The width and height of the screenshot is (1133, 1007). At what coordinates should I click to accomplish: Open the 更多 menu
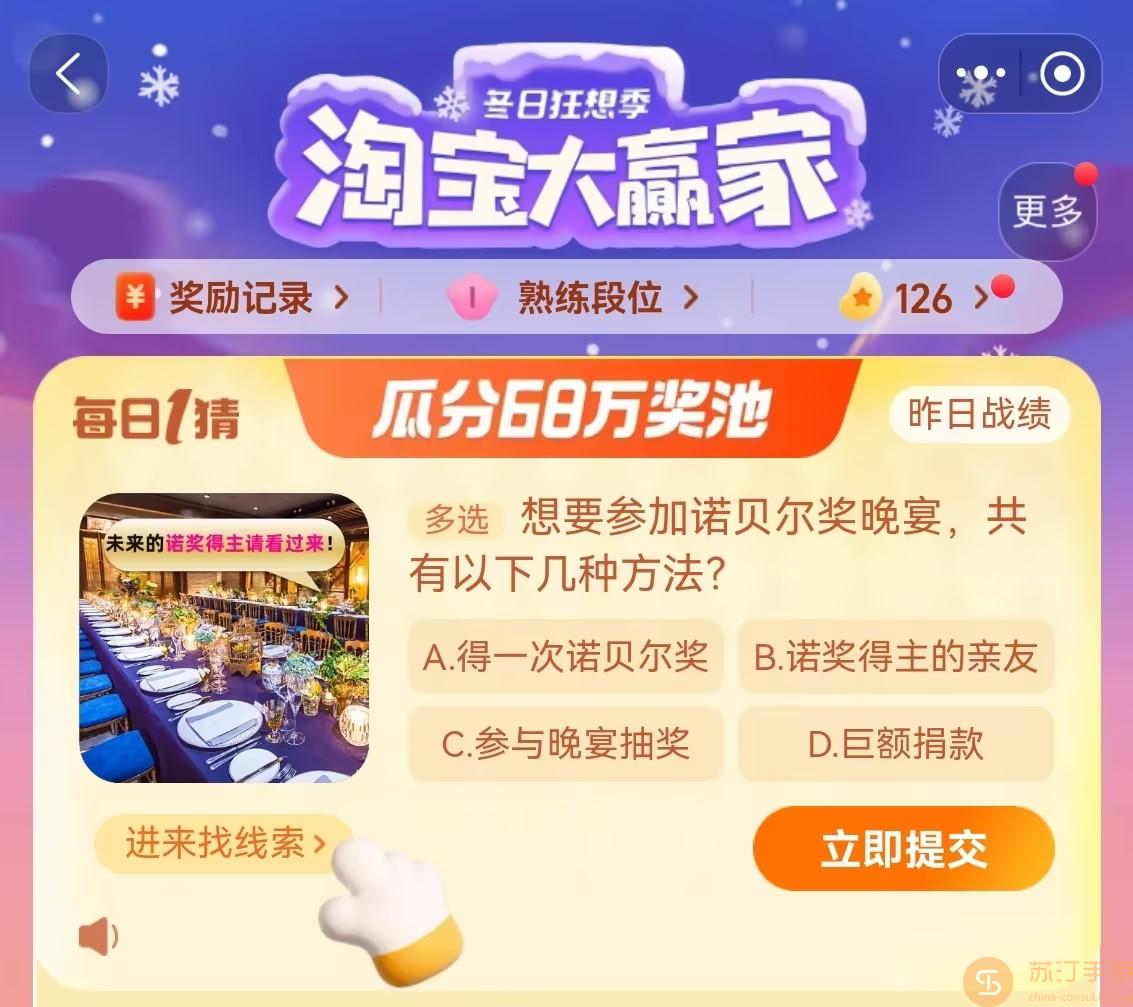(1047, 211)
